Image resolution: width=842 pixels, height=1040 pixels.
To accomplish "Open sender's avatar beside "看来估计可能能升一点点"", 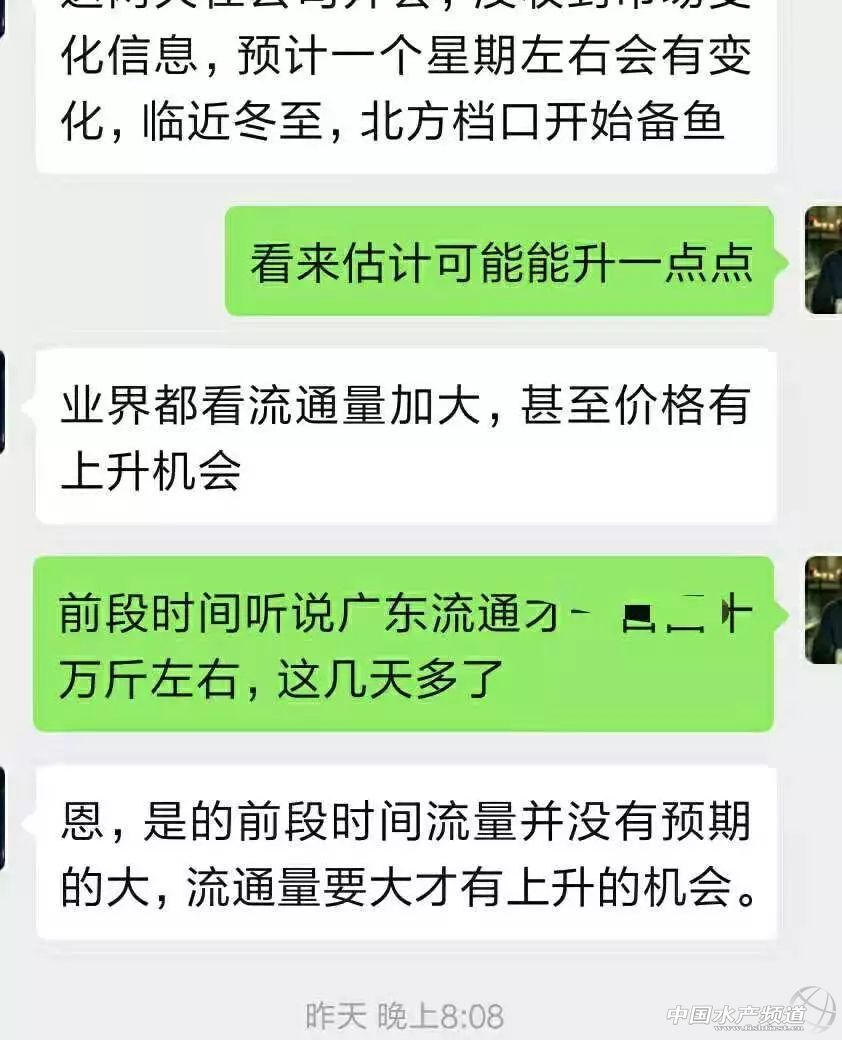I will tap(823, 260).
